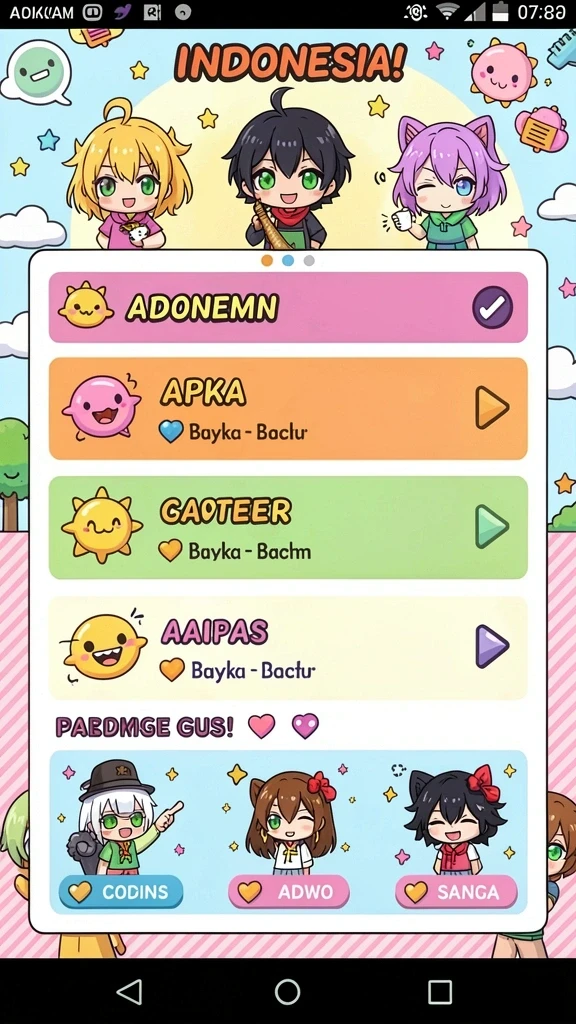576x1024 pixels.
Task: Go to the home screen
Action: 287,991
